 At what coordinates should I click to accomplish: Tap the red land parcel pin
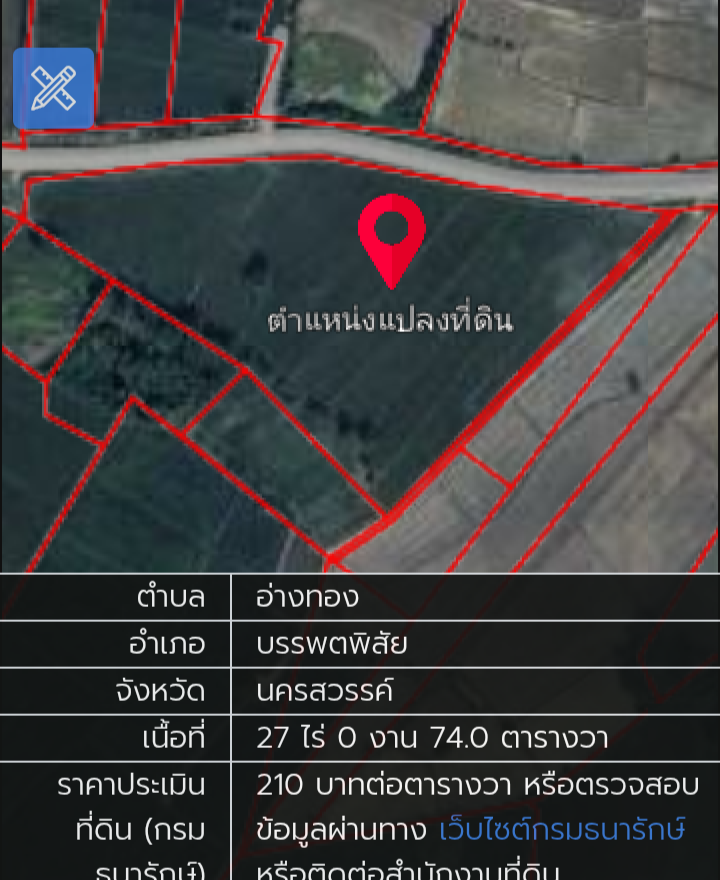[x=392, y=236]
